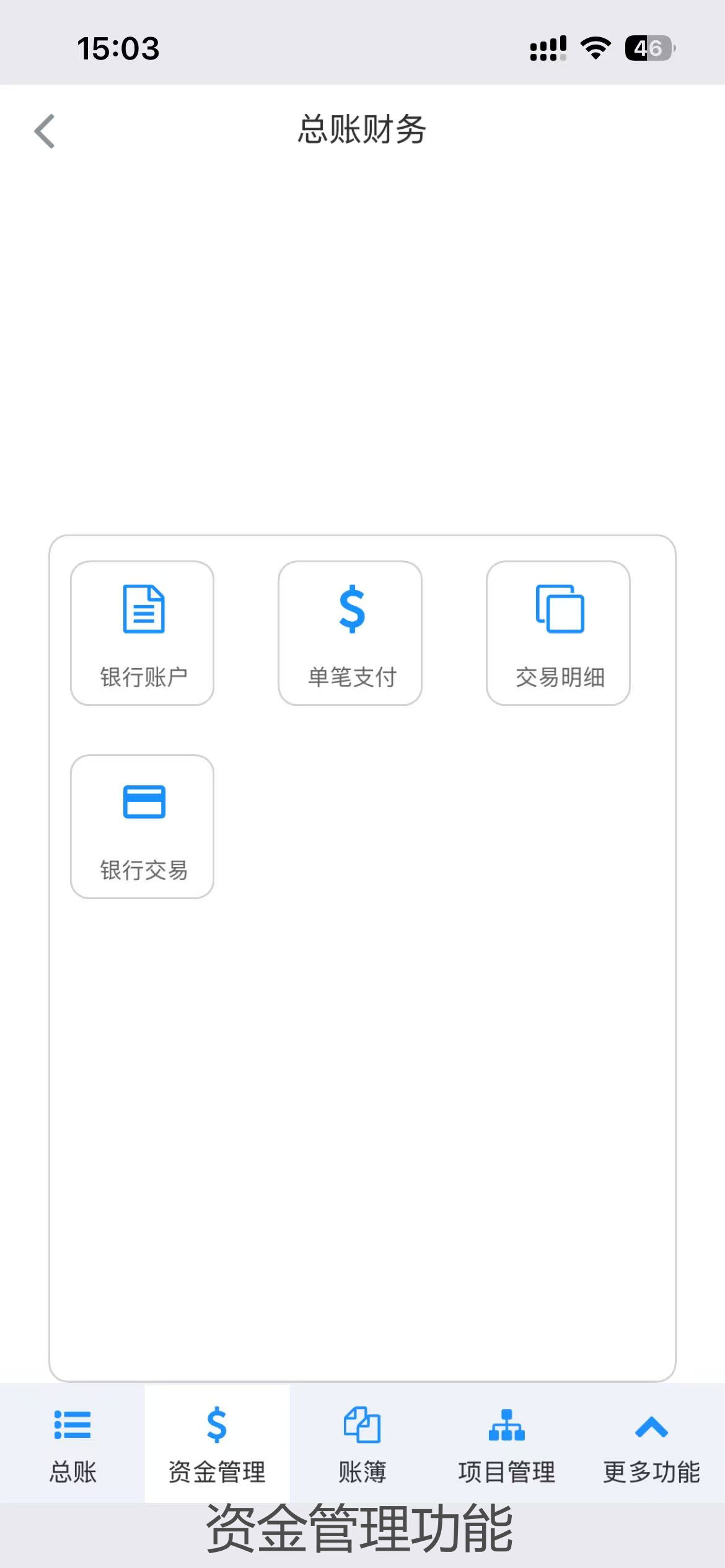Open the 银行账户 card
The width and height of the screenshot is (725, 1568).
click(x=143, y=634)
